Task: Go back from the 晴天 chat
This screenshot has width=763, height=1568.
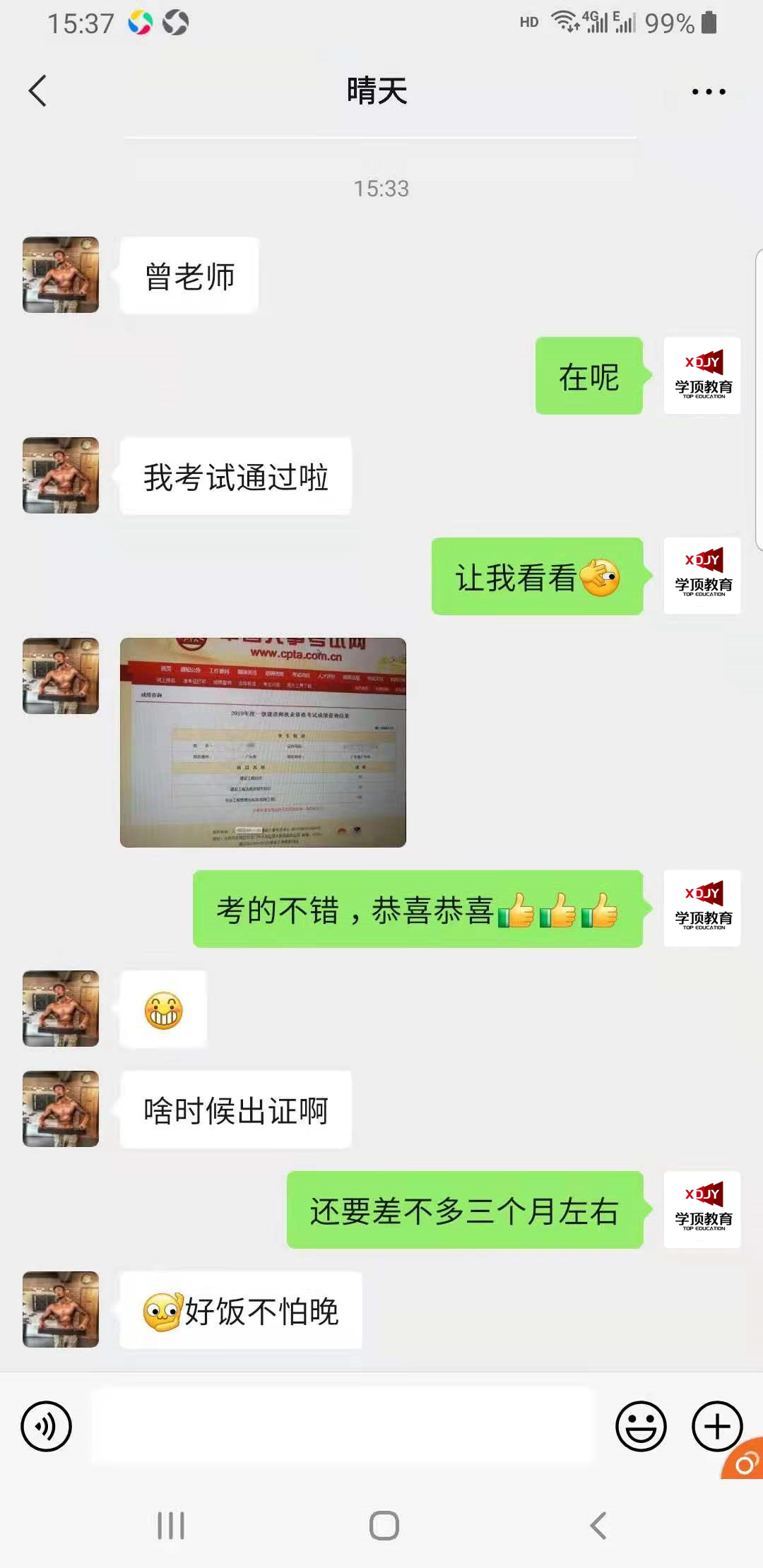Action: 38,91
